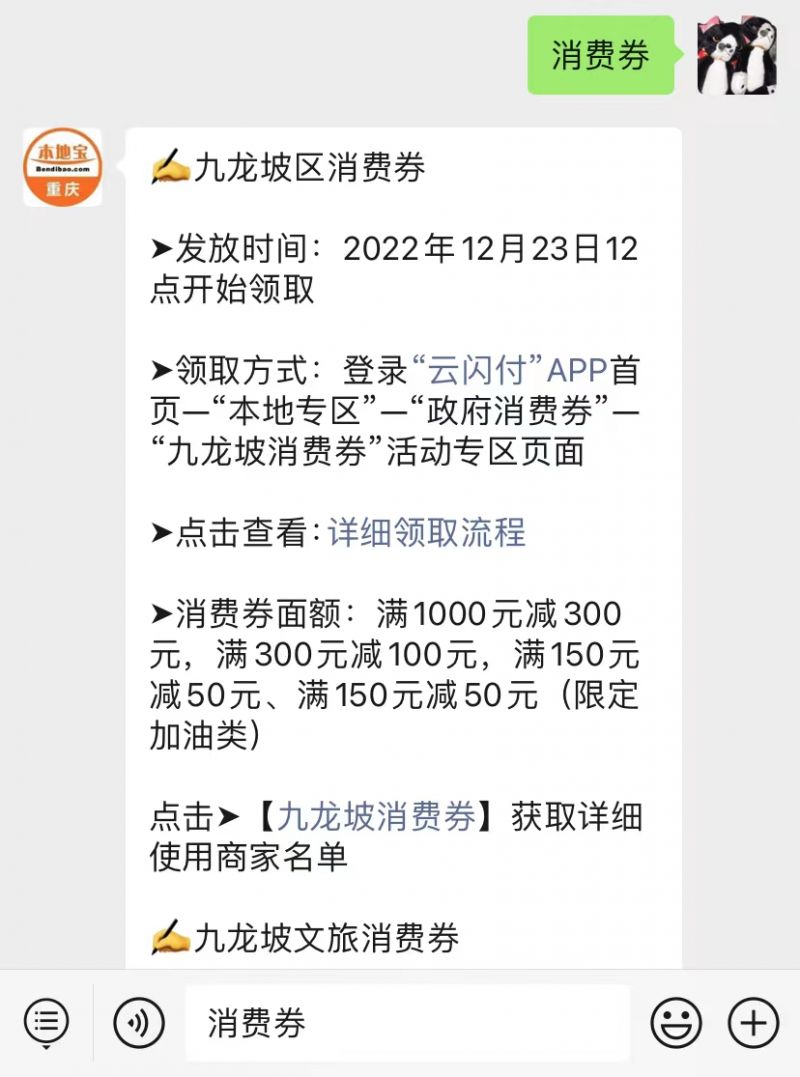This screenshot has height=1077, width=800.
Task: Open the 云闪付 link
Action: tap(476, 371)
